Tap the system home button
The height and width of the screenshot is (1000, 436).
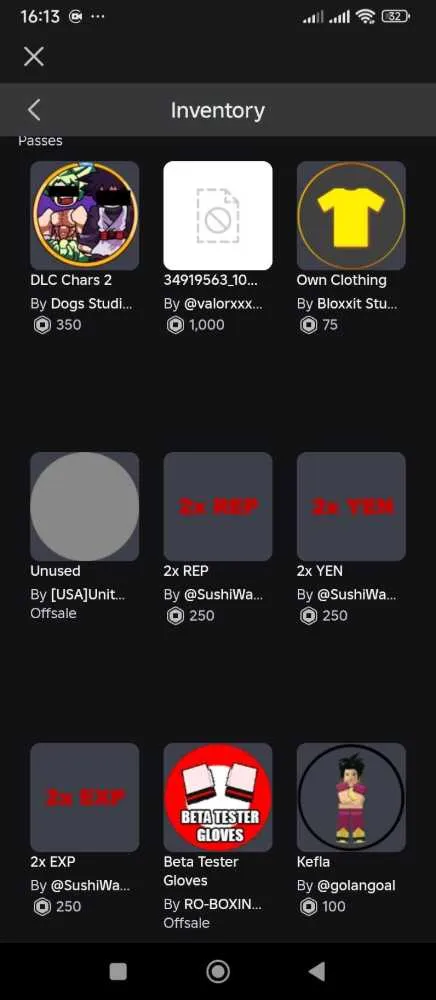pos(218,971)
